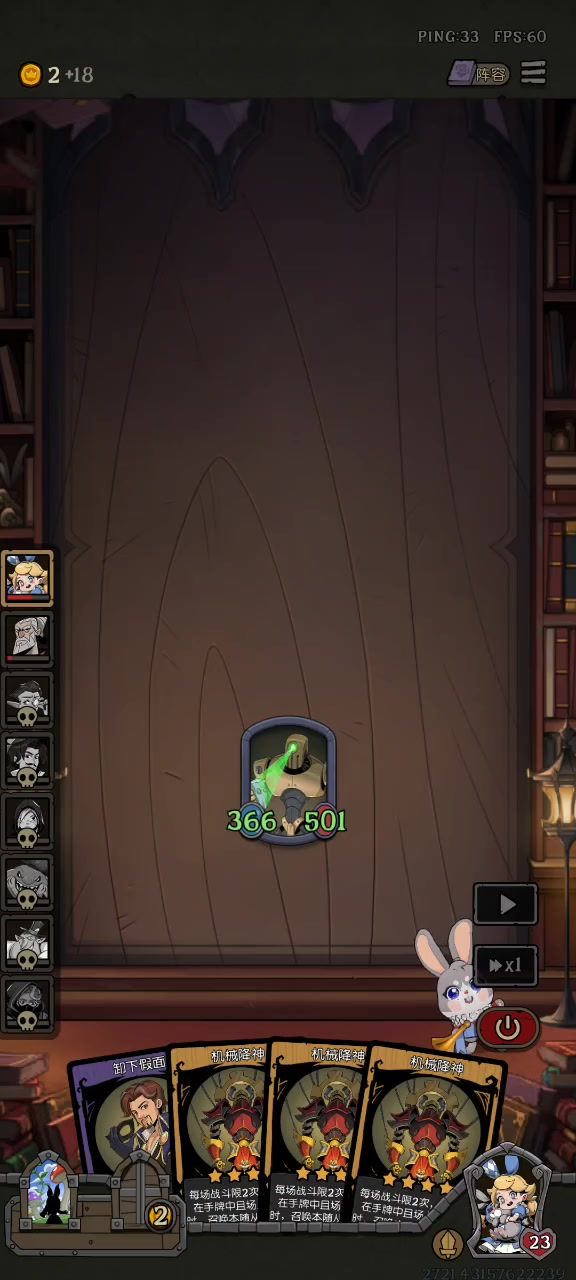Select the blonde girl avatar in side list
Image resolution: width=576 pixels, height=1280 pixels.
[x=28, y=578]
